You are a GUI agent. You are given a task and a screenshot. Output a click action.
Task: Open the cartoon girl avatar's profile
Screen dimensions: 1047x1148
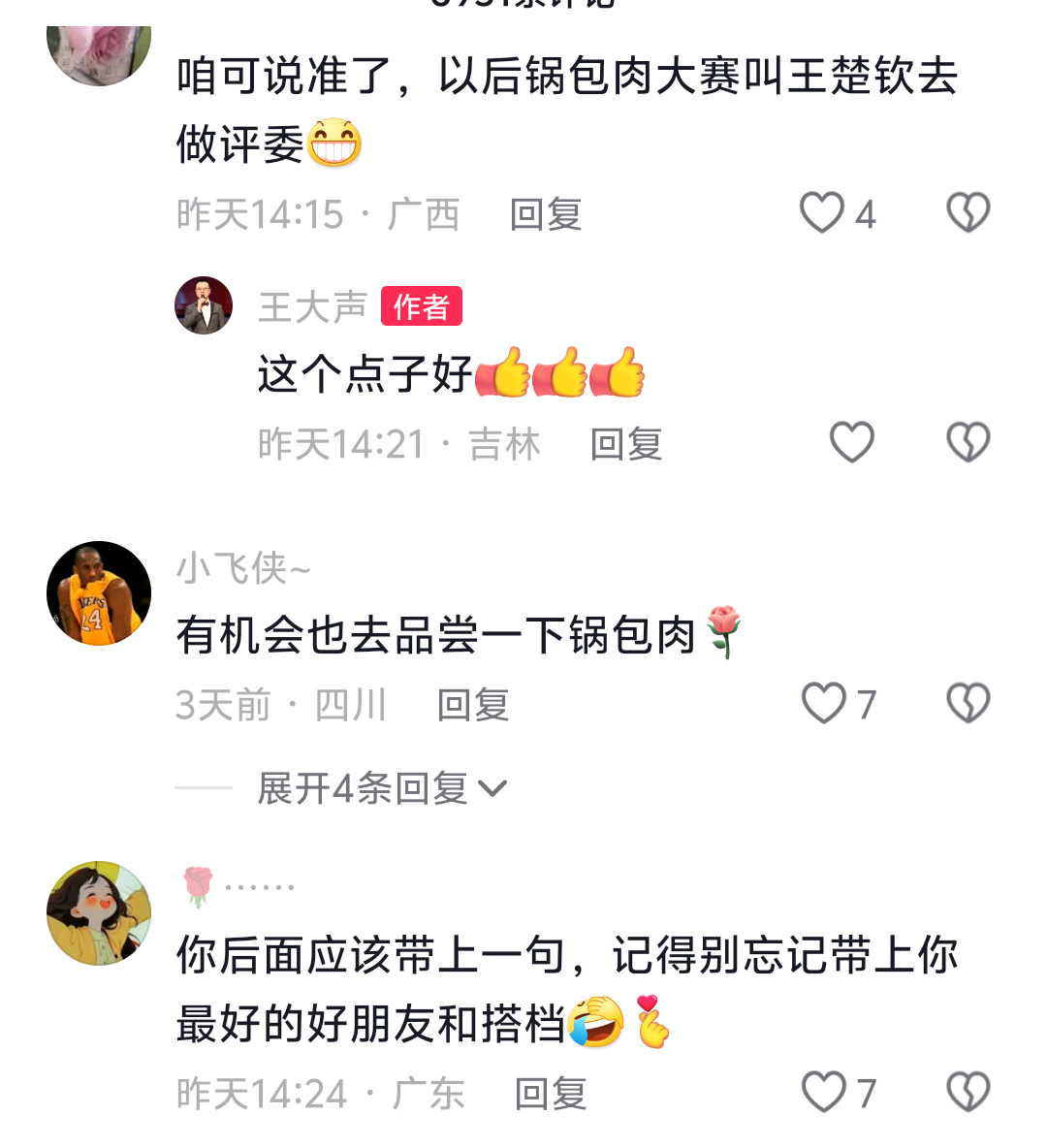click(99, 912)
